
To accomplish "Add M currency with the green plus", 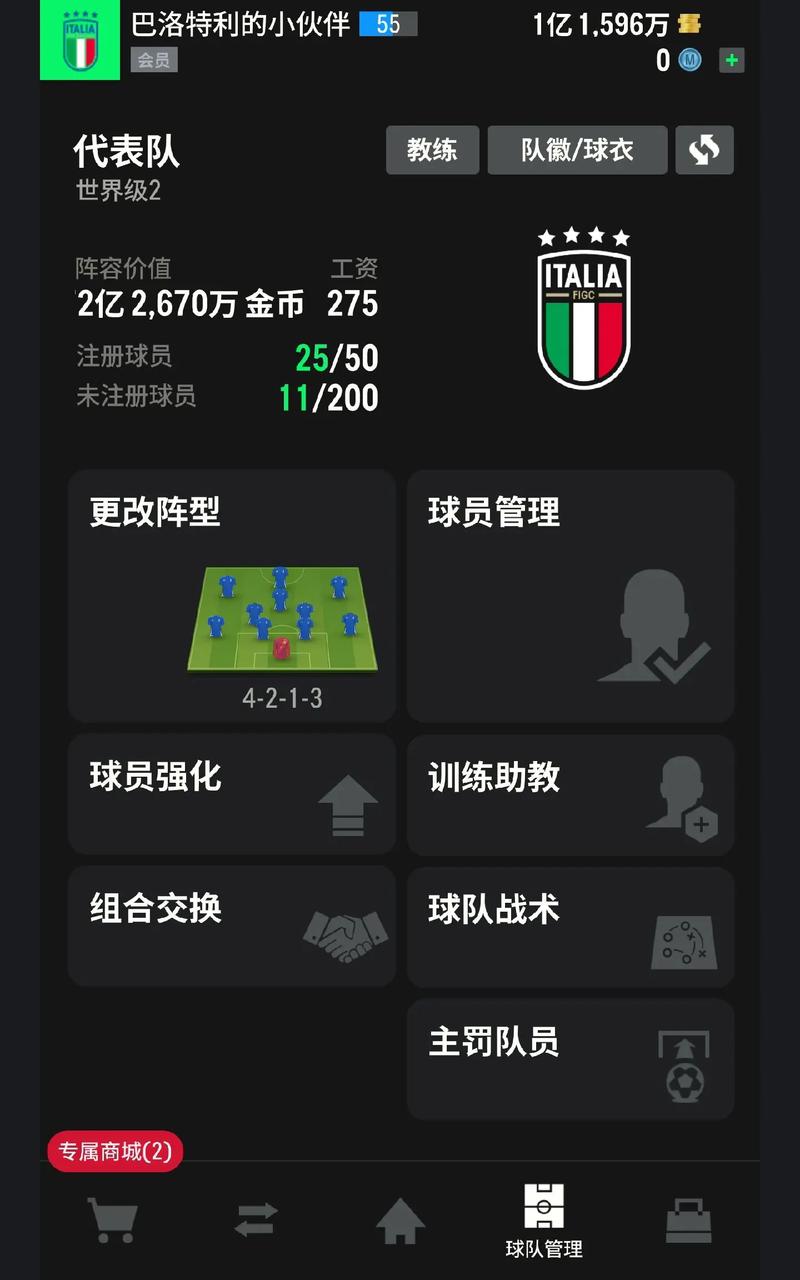I will click(x=732, y=60).
